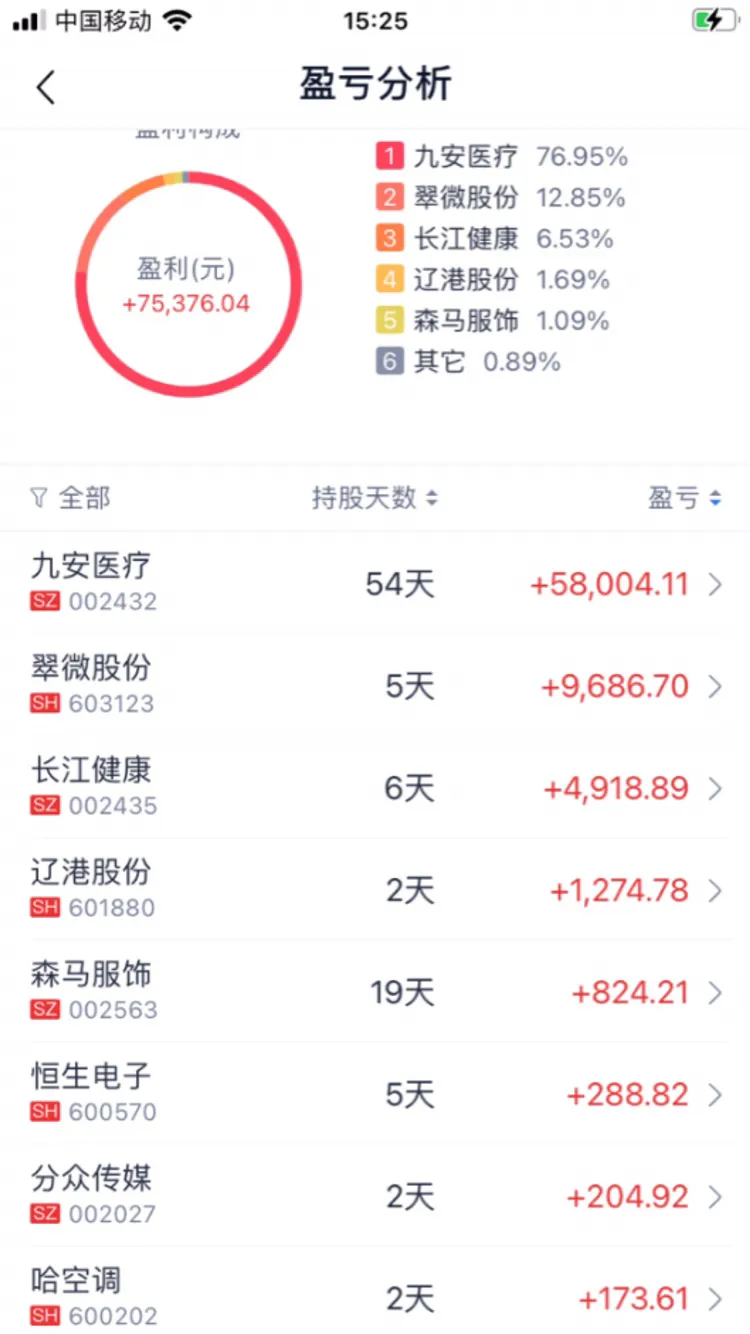Select the 哈空调 row
Viewport: 750px width, 1334px height.
(x=375, y=1296)
